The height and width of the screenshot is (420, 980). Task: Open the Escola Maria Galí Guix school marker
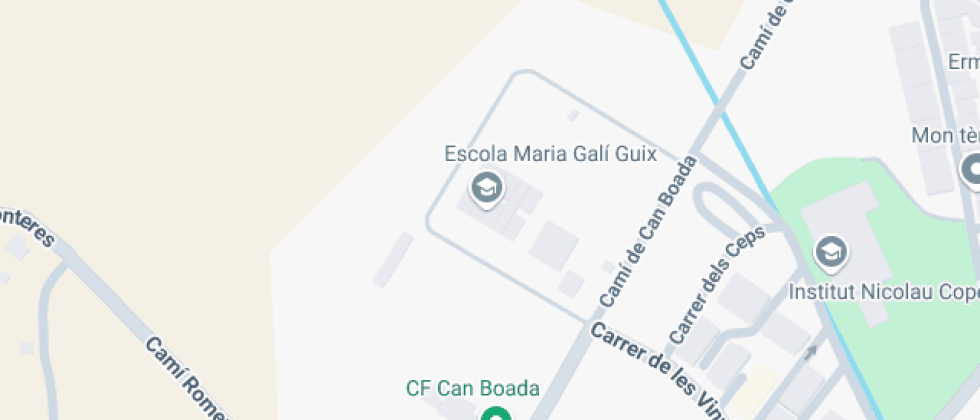488,189
